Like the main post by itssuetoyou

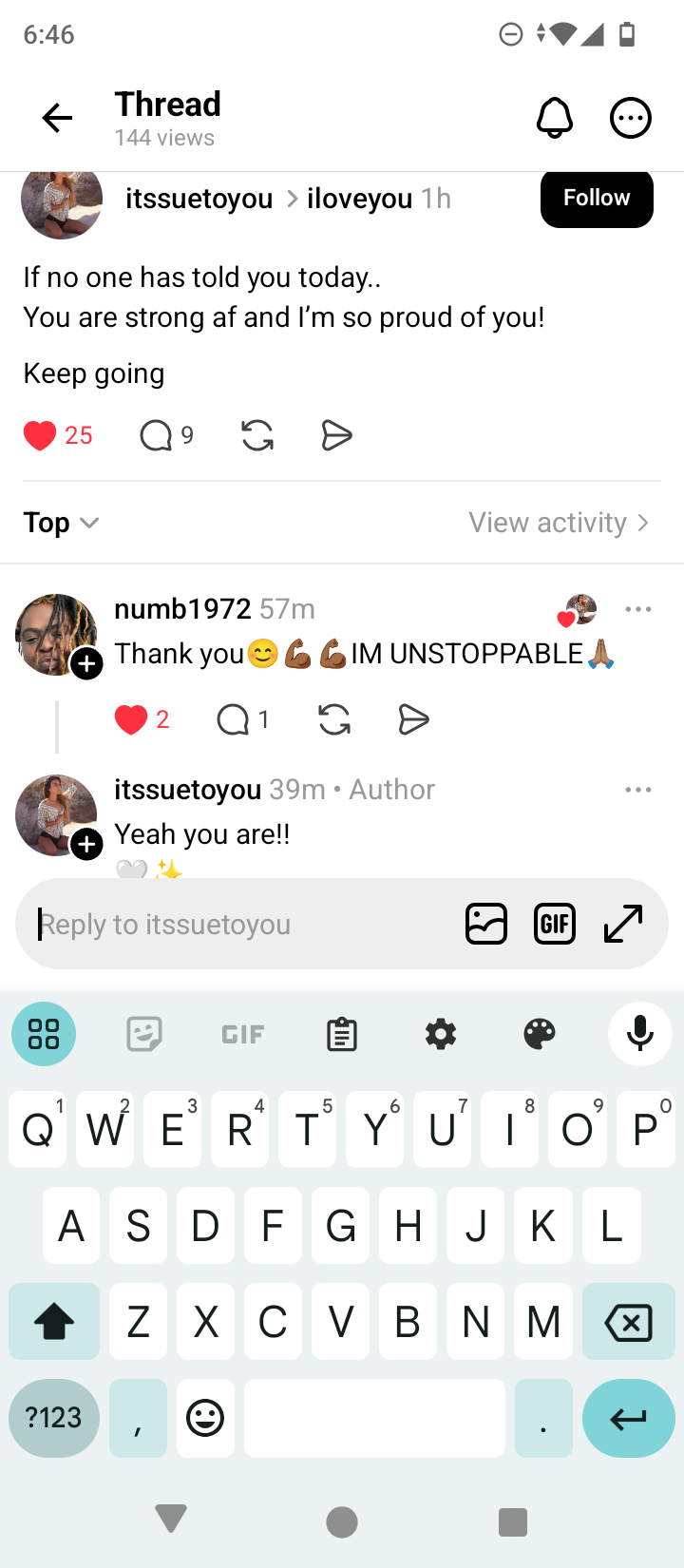pyautogui.click(x=41, y=436)
